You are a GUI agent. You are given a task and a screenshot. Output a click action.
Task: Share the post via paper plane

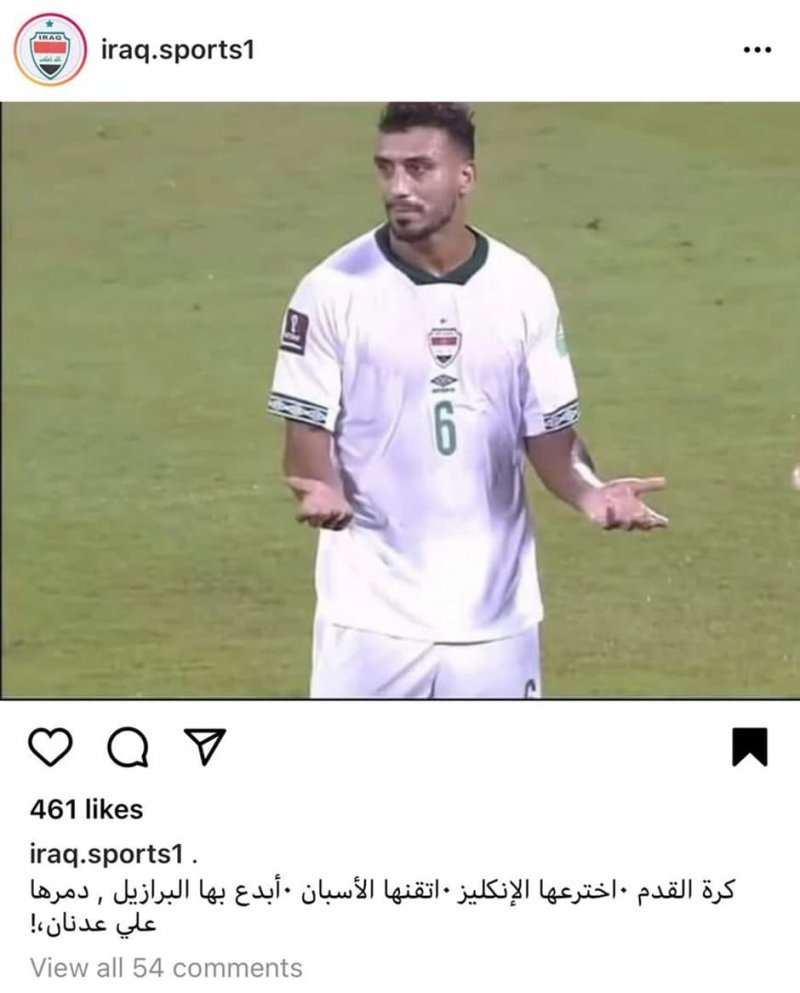pos(205,747)
